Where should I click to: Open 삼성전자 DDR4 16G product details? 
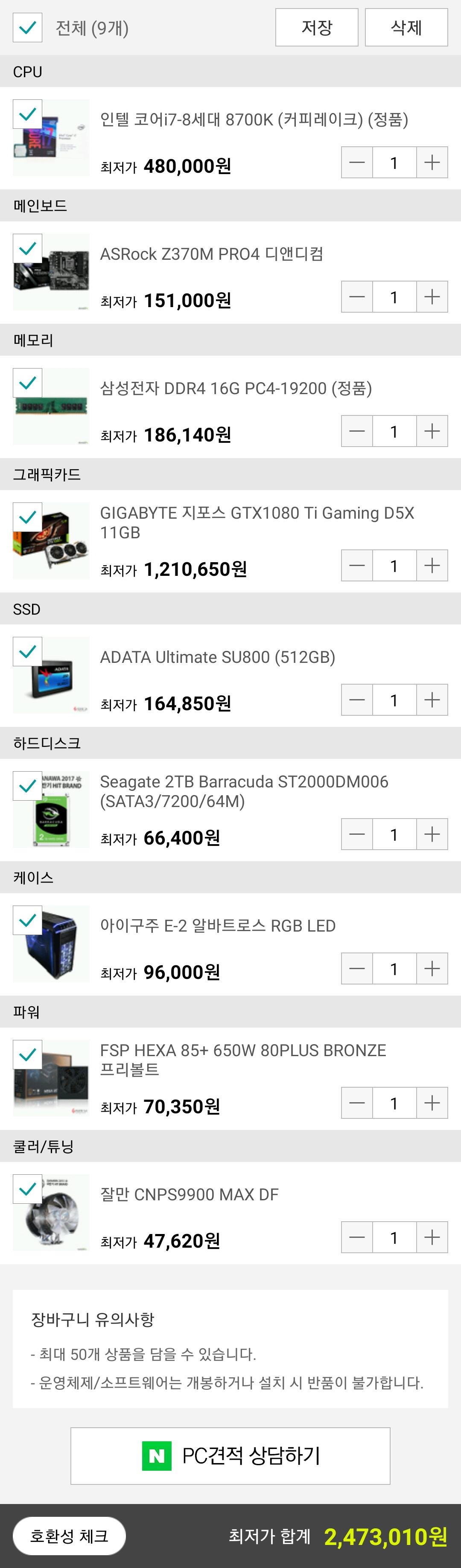[x=236, y=388]
